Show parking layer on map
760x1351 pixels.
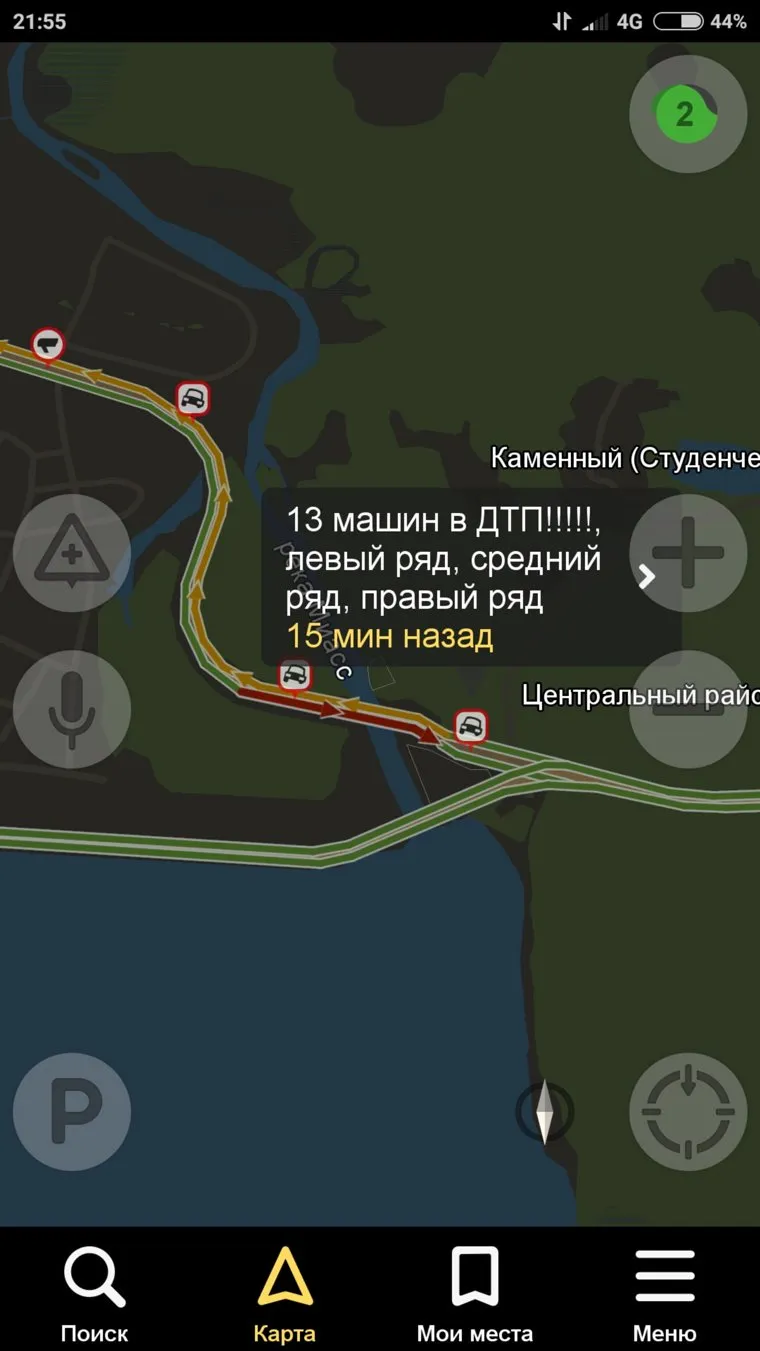point(71,1111)
